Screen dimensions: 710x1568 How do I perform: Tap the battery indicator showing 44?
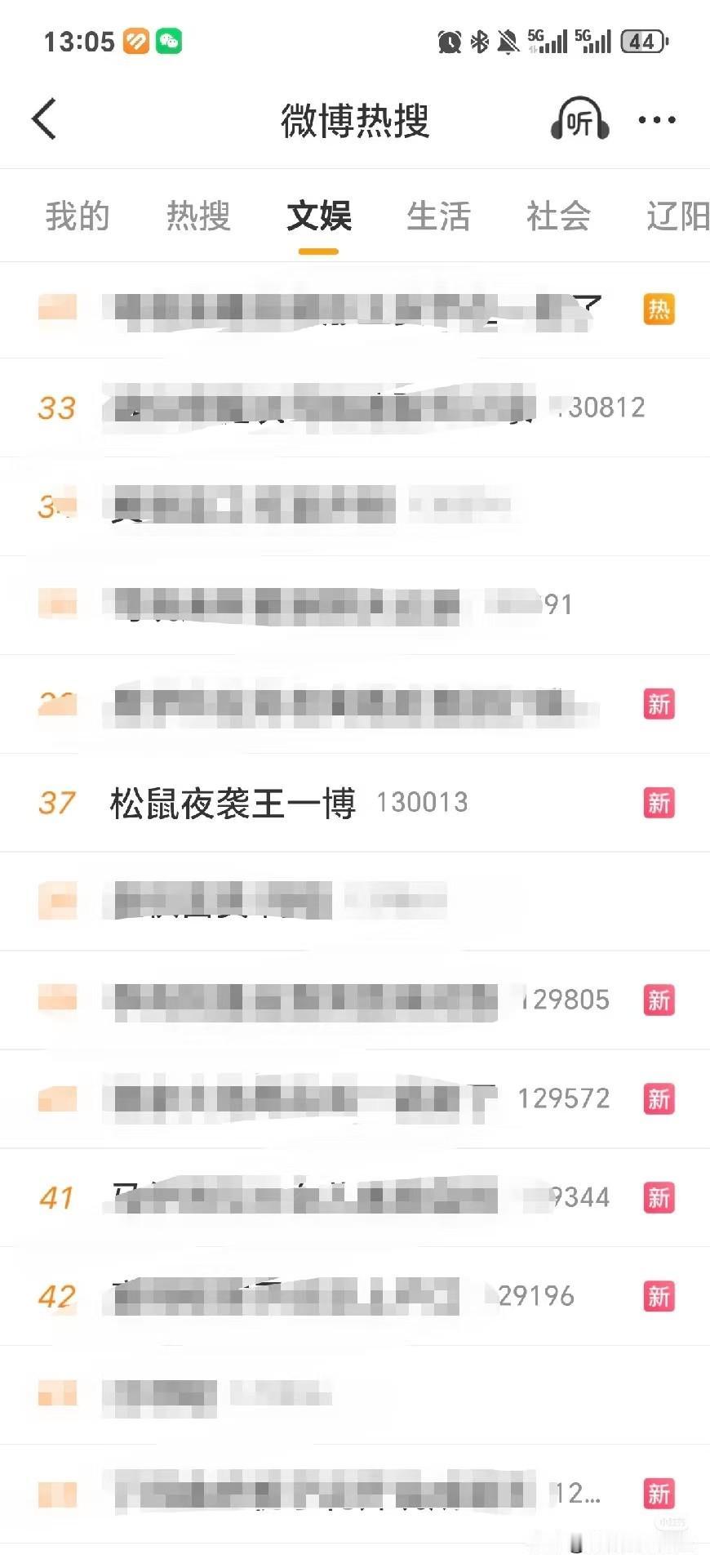pos(640,42)
